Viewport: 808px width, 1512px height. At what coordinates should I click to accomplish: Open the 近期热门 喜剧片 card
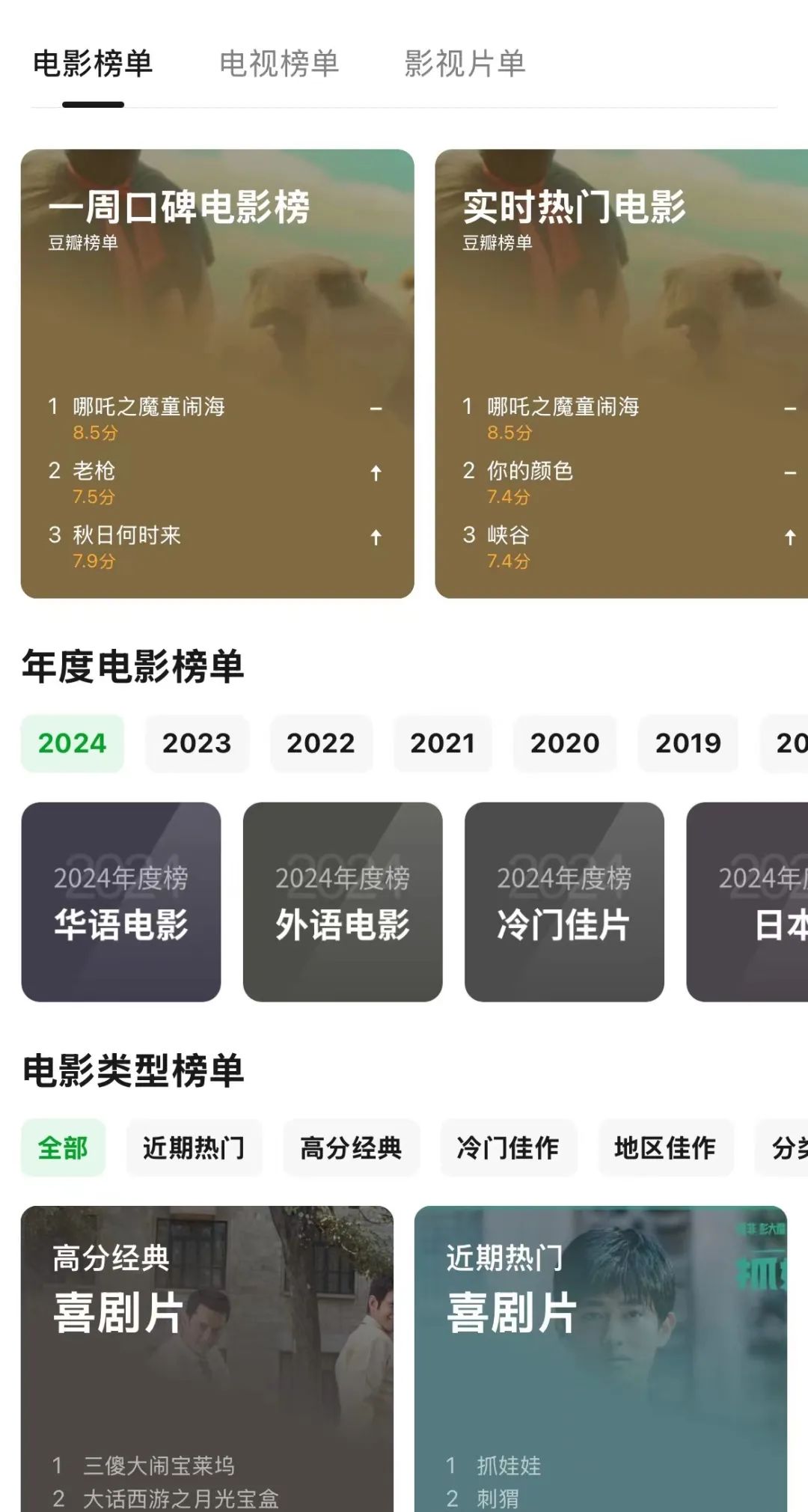600,1347
